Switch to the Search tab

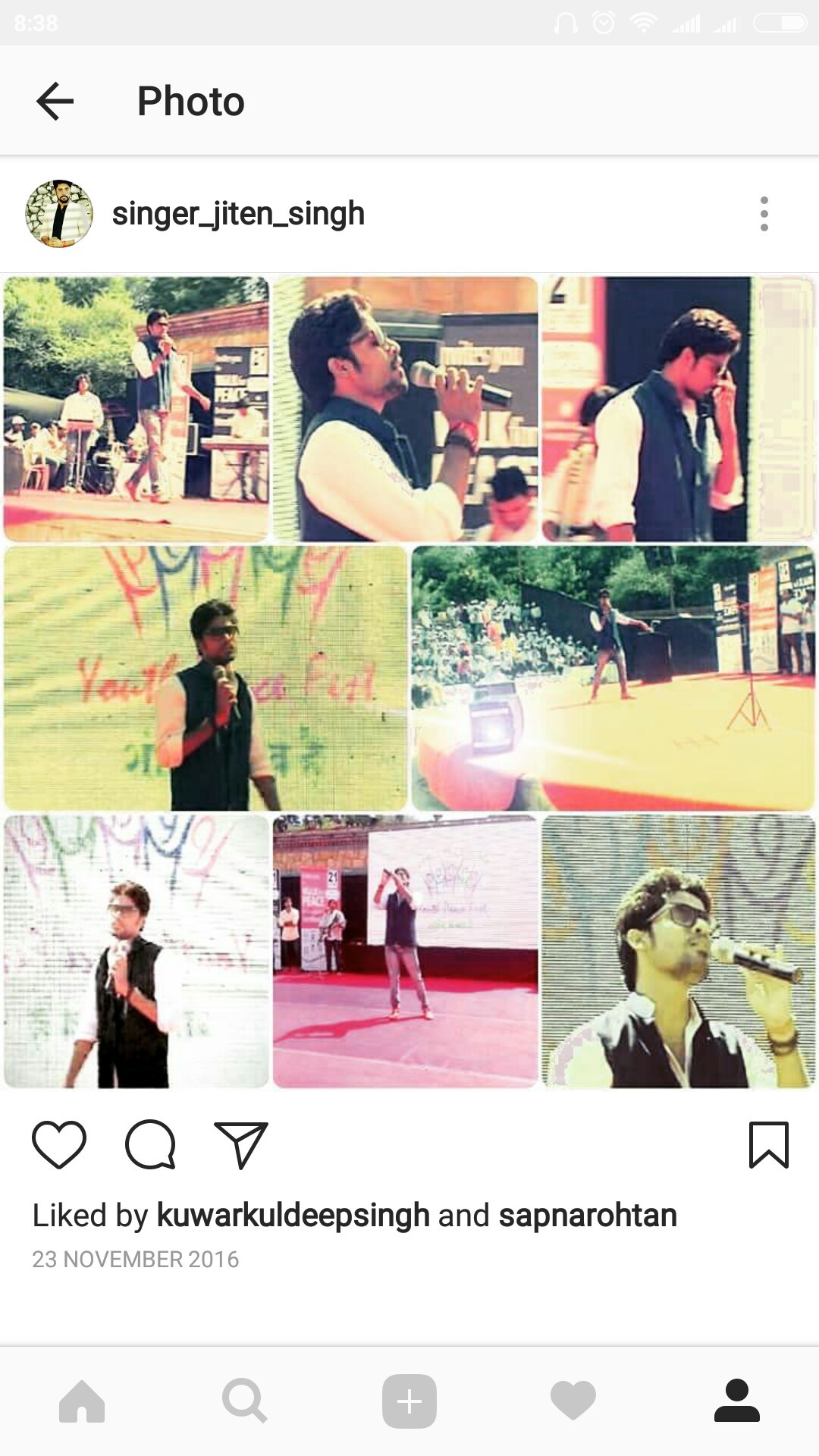pyautogui.click(x=244, y=1401)
